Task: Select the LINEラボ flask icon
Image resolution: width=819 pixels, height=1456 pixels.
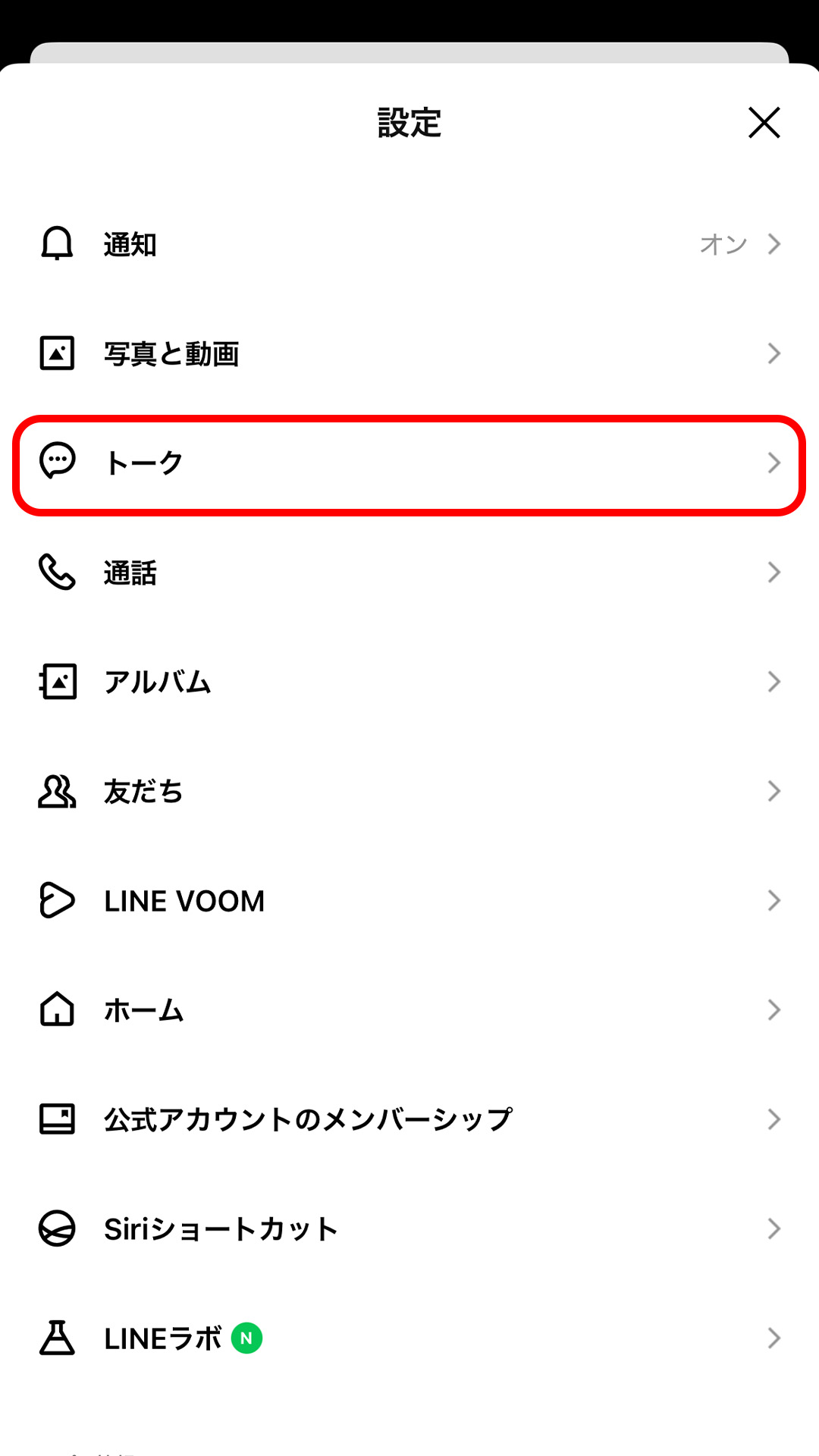Action: tap(56, 1338)
